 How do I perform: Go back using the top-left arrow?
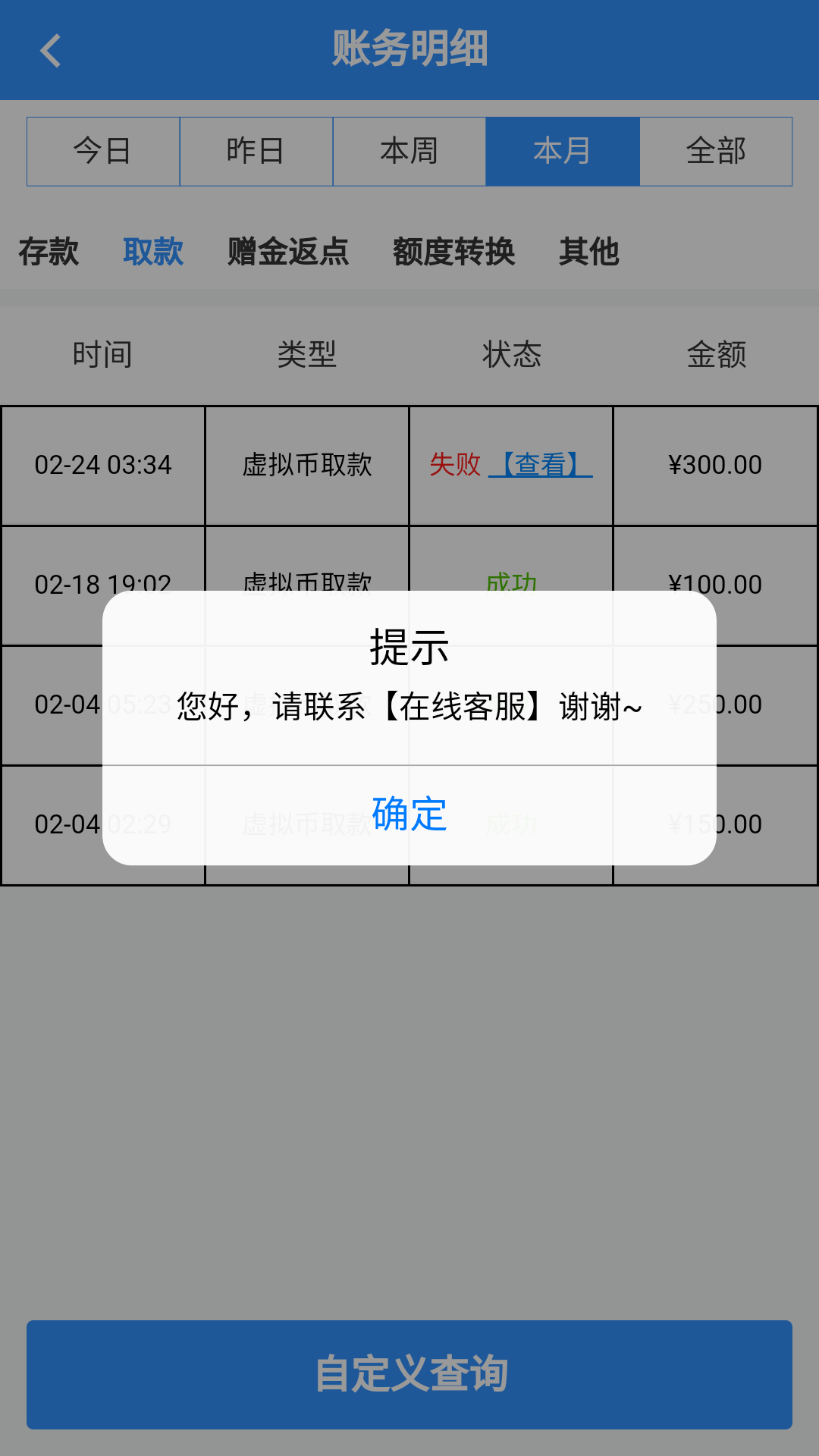click(x=51, y=51)
